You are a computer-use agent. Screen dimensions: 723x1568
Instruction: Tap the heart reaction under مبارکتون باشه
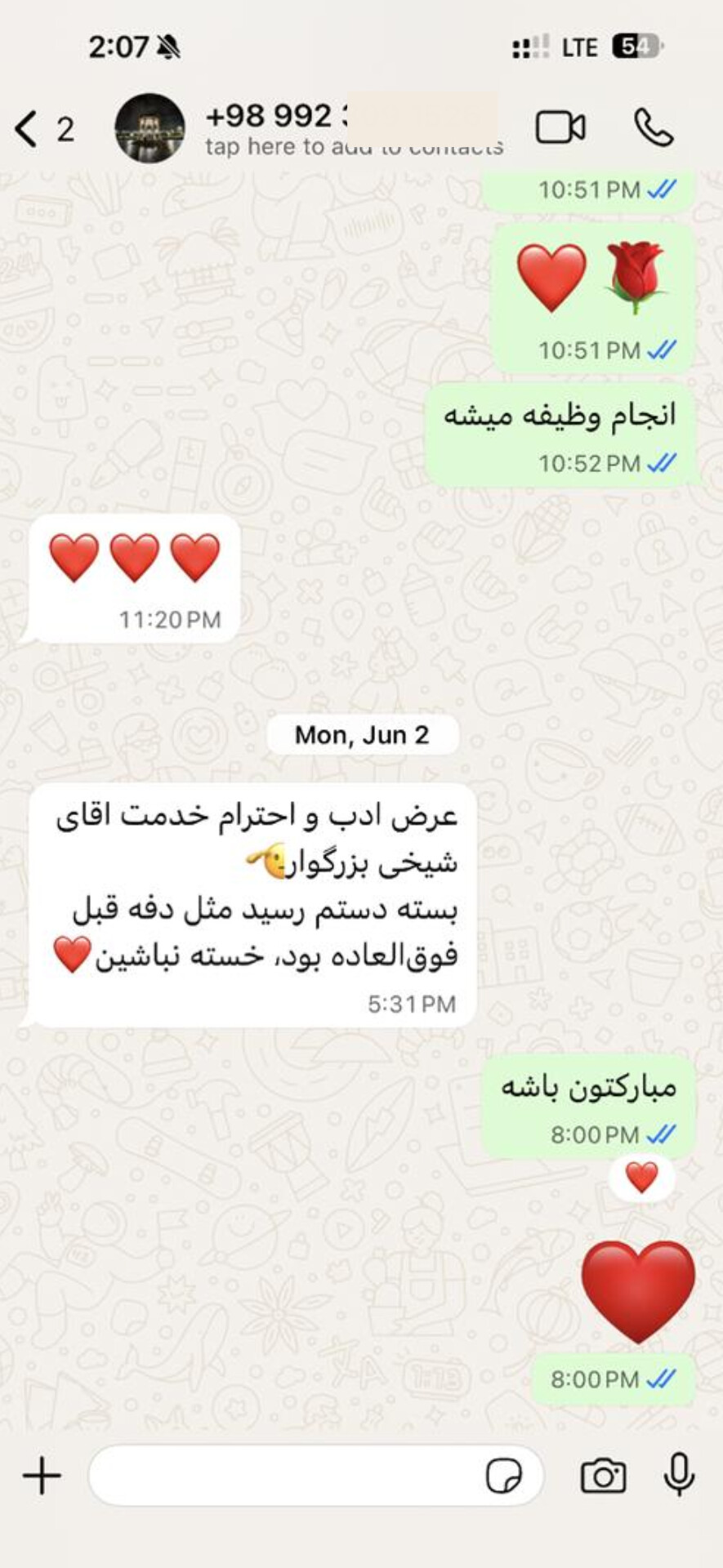641,1178
